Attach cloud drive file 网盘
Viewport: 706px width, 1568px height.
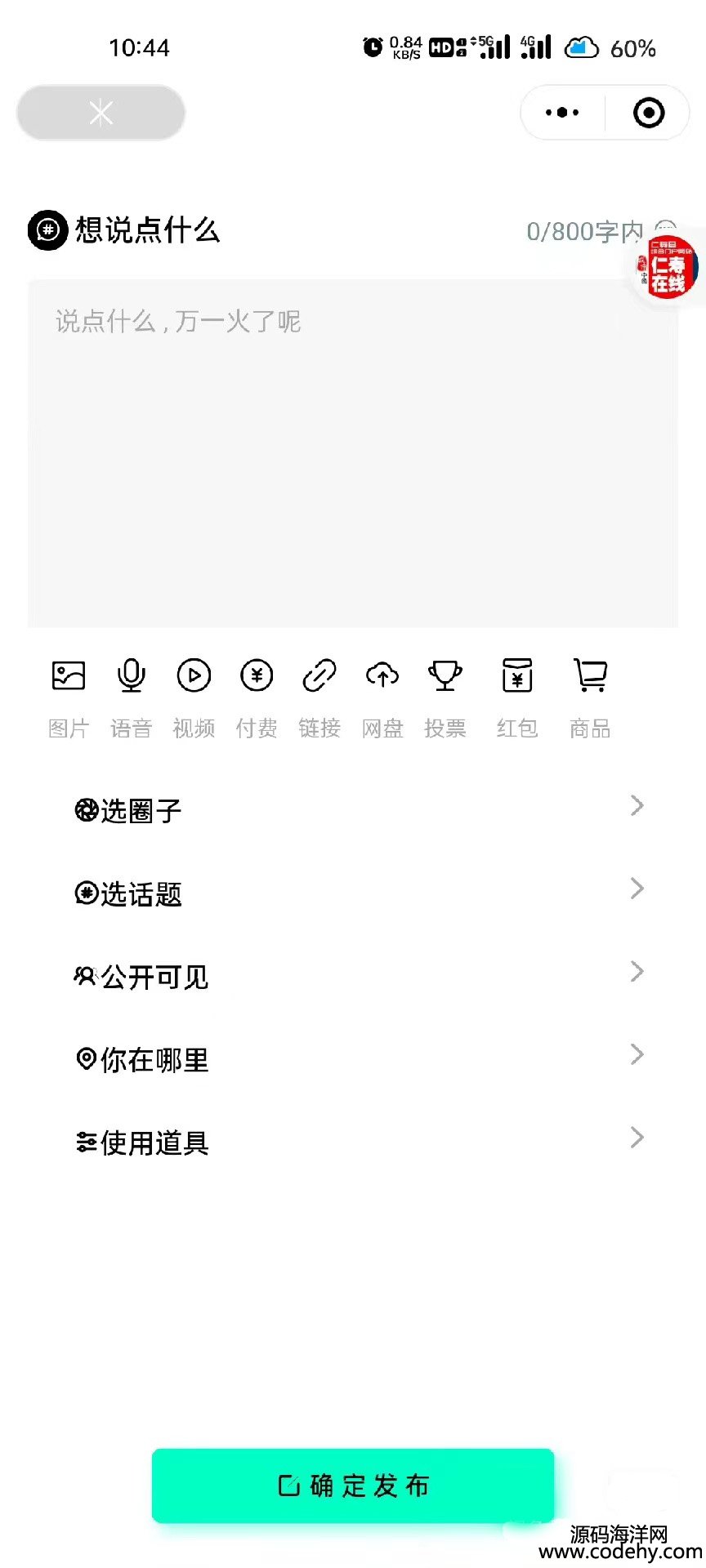(382, 696)
